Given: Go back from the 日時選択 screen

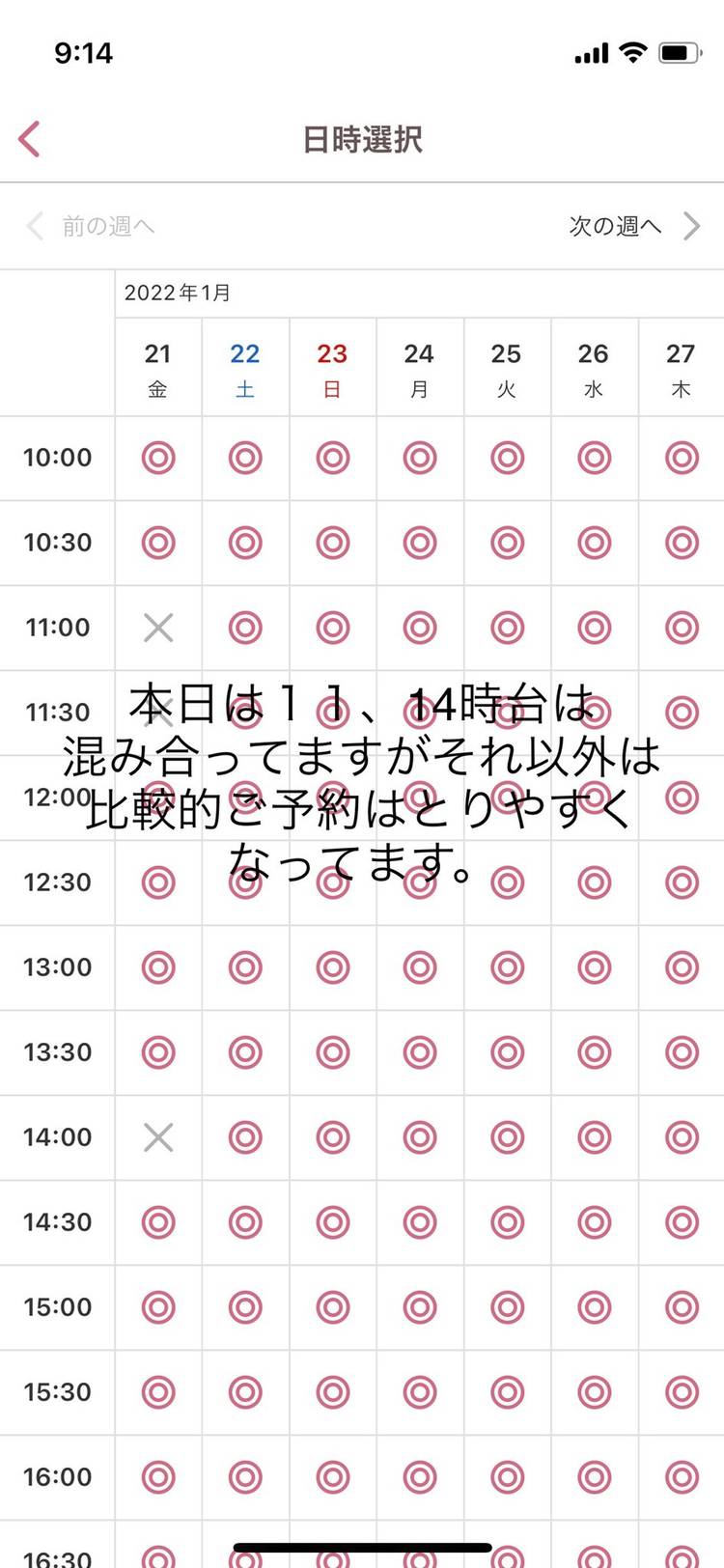Looking at the screenshot, I should (x=30, y=139).
